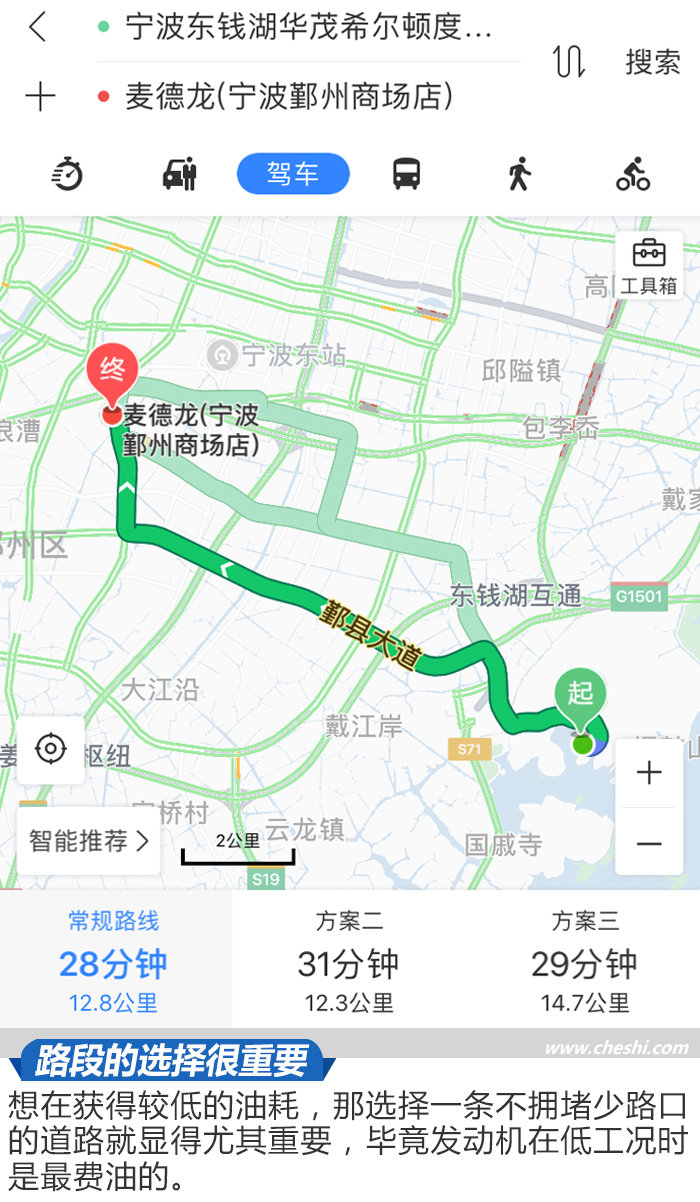Viewport: 700px width, 1202px height.
Task: Go back using the top-left arrow
Action: coord(38,27)
